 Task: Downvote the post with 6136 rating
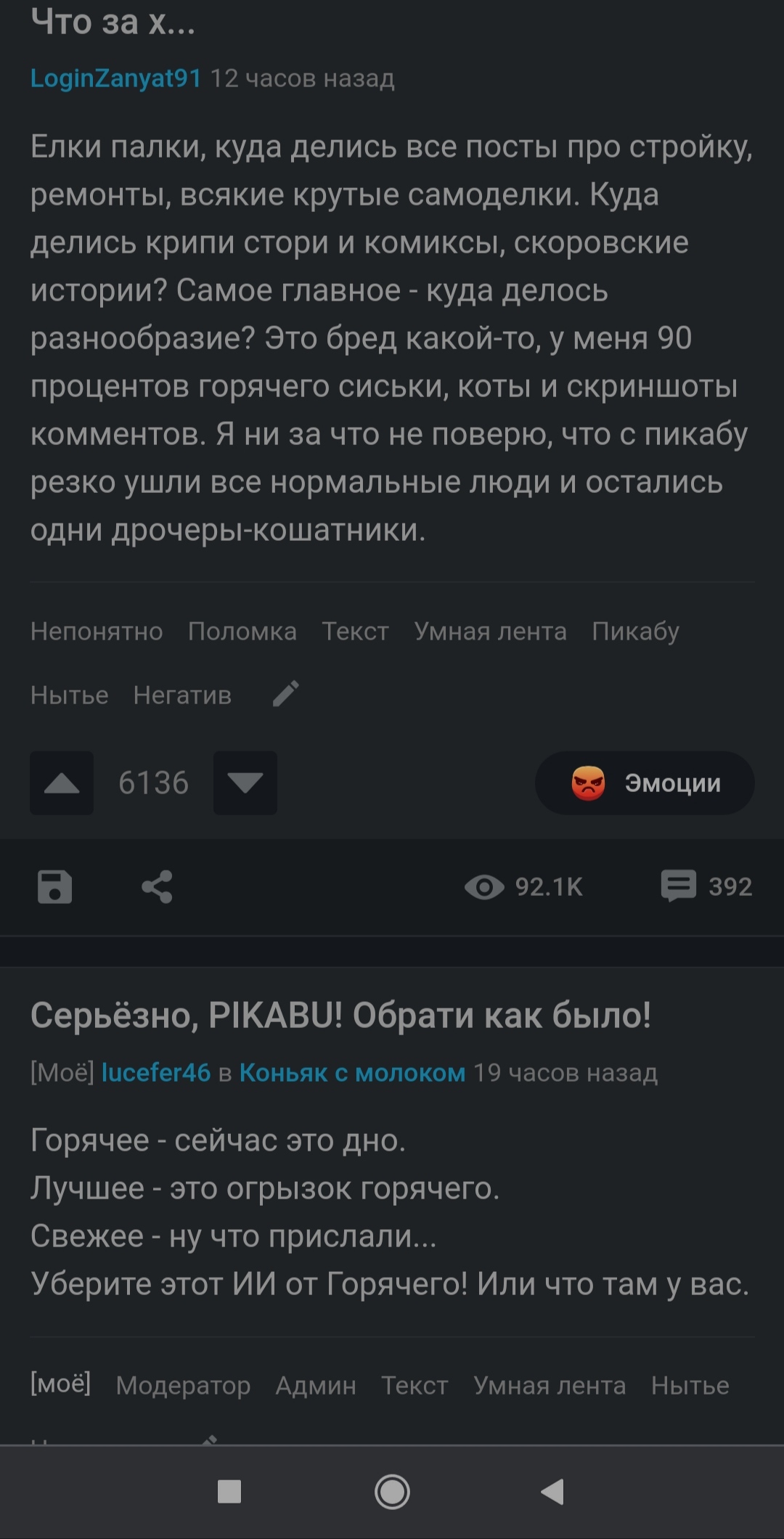pos(245,783)
